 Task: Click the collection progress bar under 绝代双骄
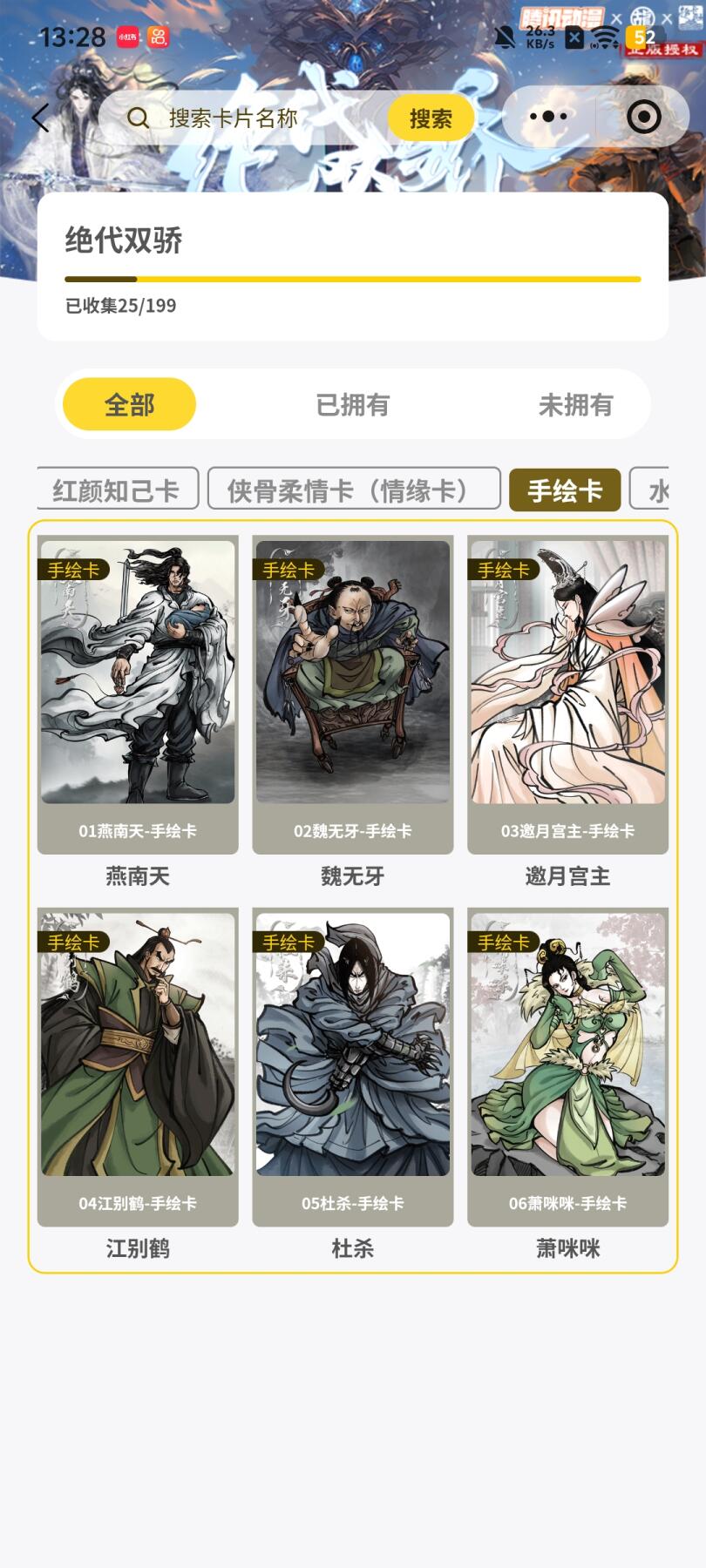[352, 279]
